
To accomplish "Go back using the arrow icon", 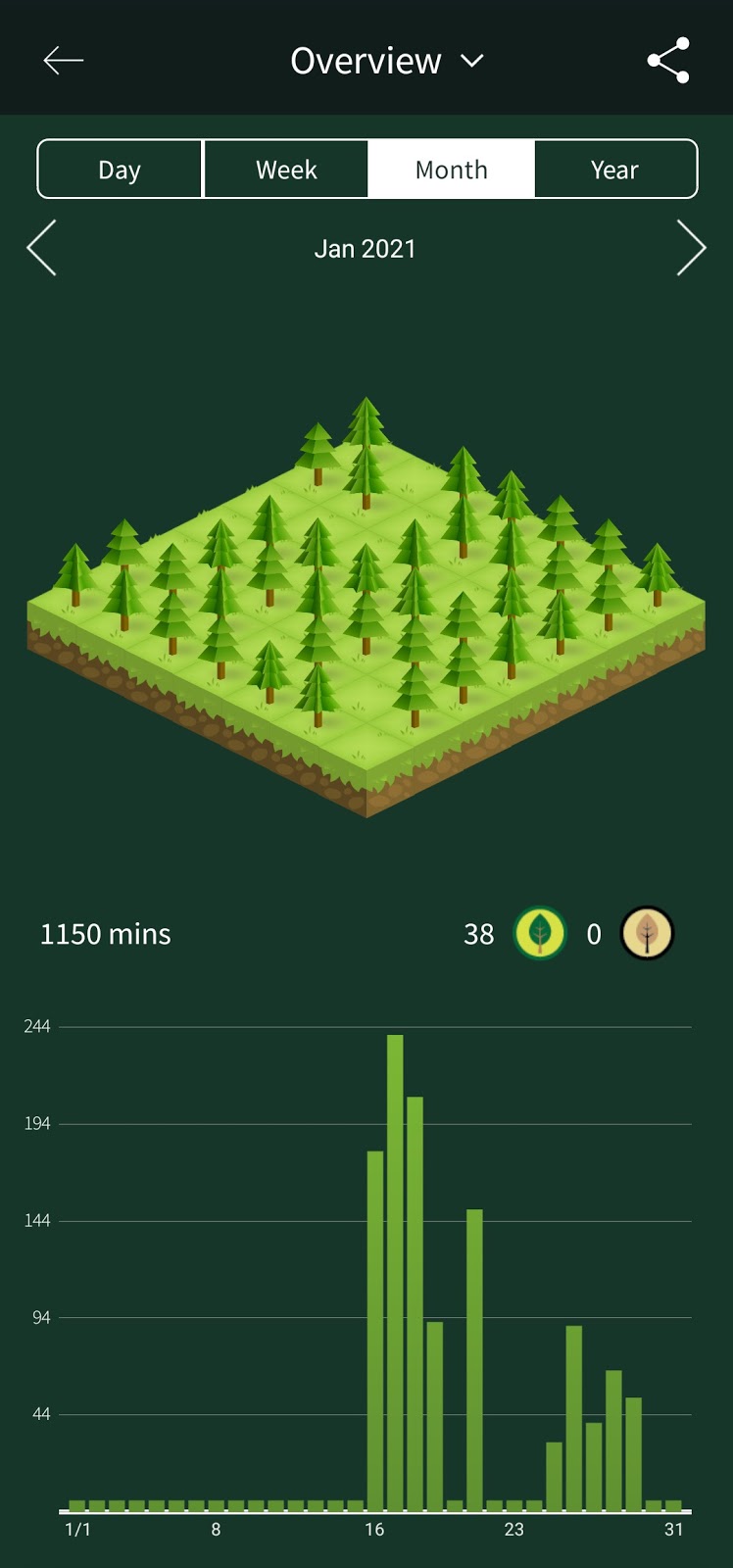I will [64, 61].
